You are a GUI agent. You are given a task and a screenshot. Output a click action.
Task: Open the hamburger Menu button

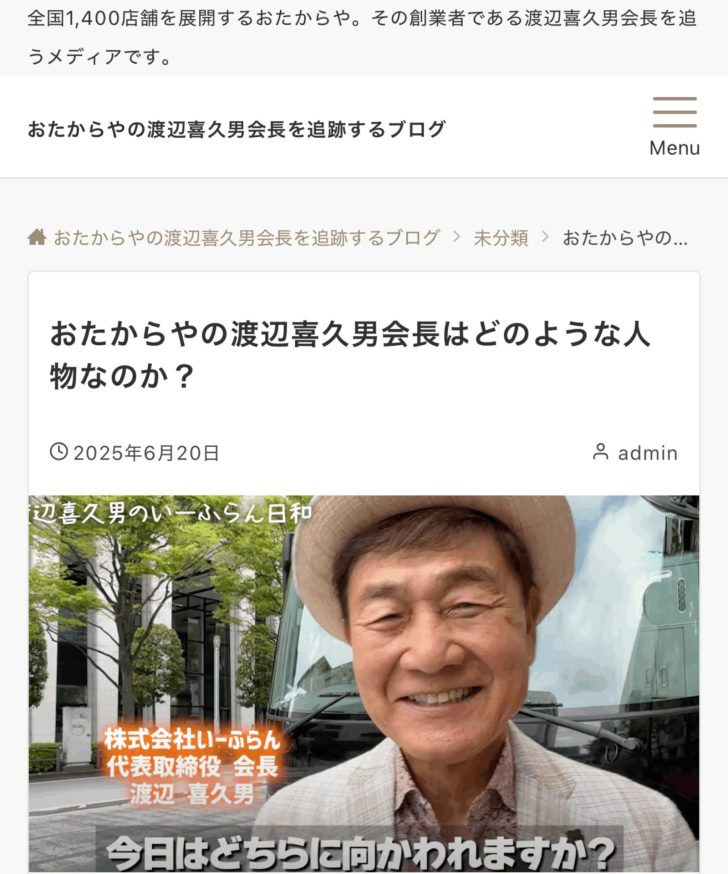(674, 126)
